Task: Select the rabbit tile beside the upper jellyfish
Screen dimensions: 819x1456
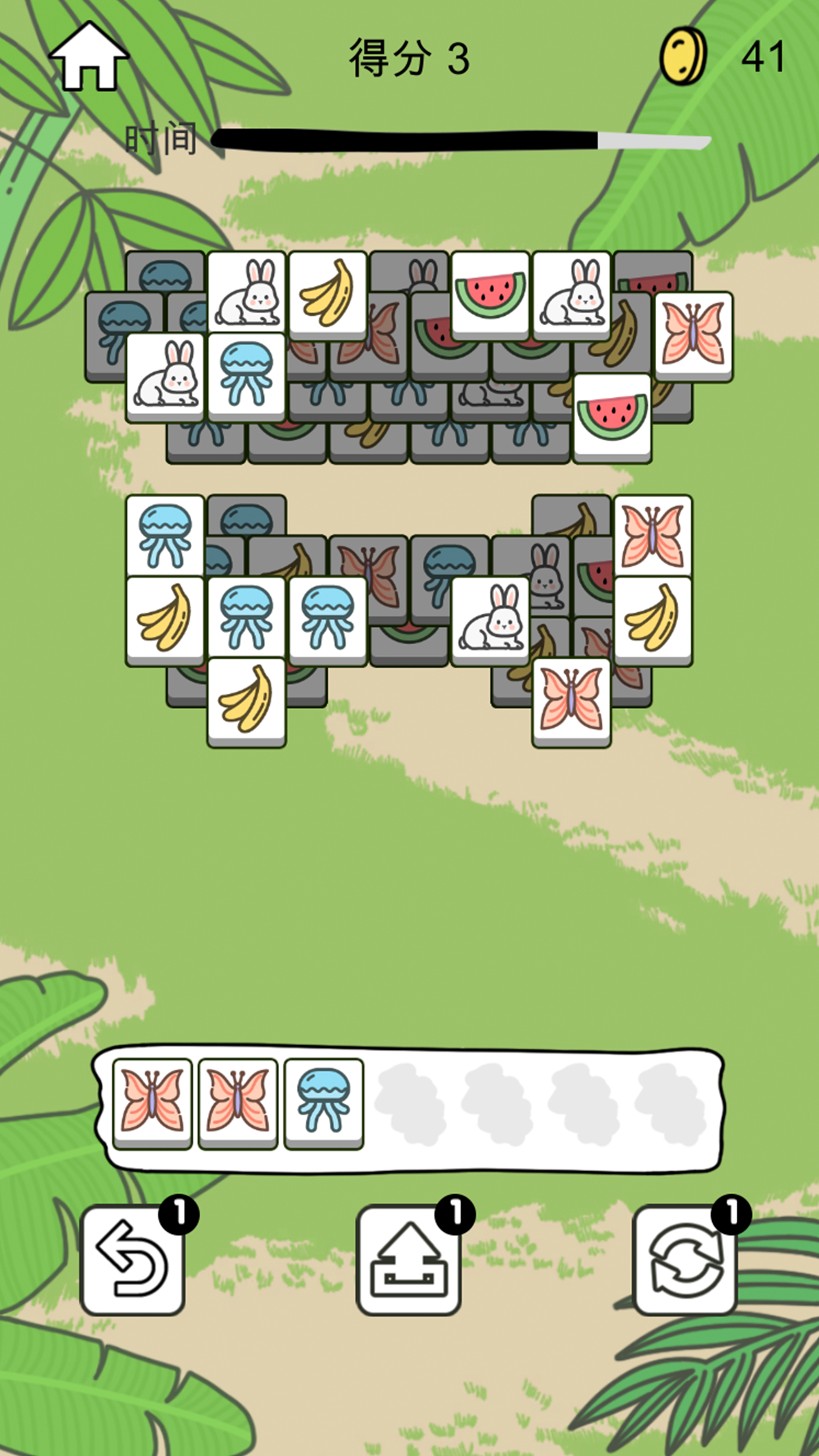Action: 166,375
